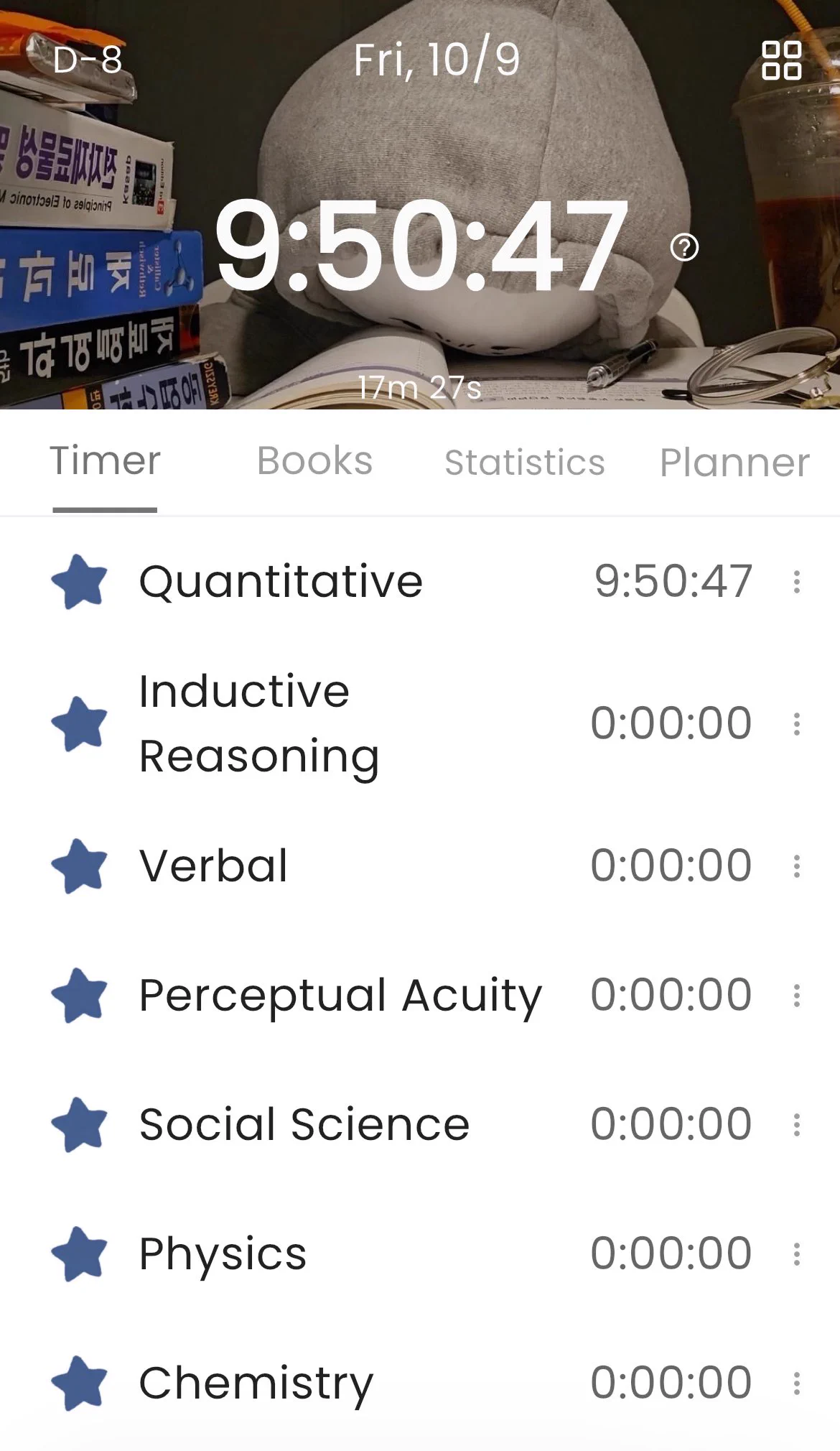Open the grid menu icon

pos(781,60)
